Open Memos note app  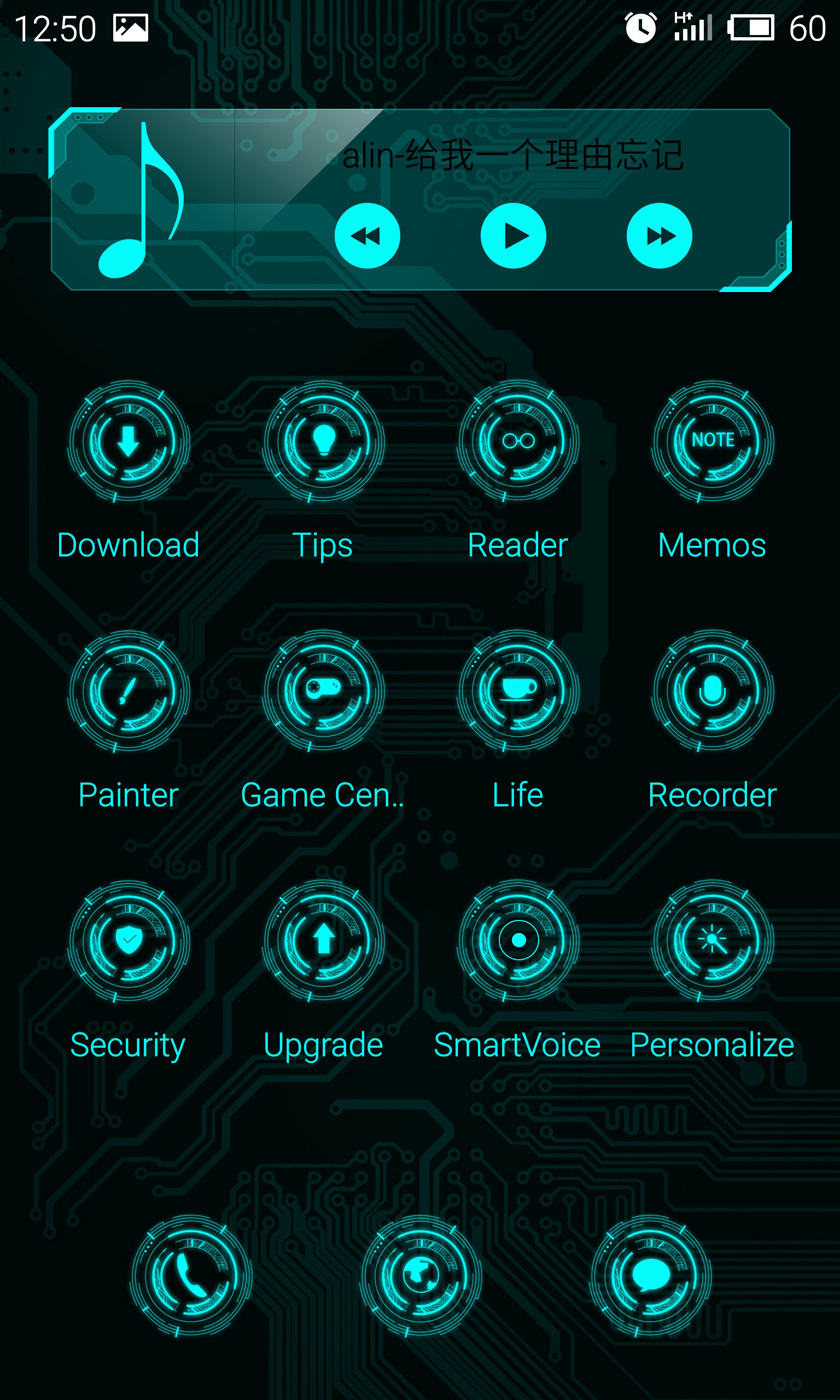[x=713, y=441]
